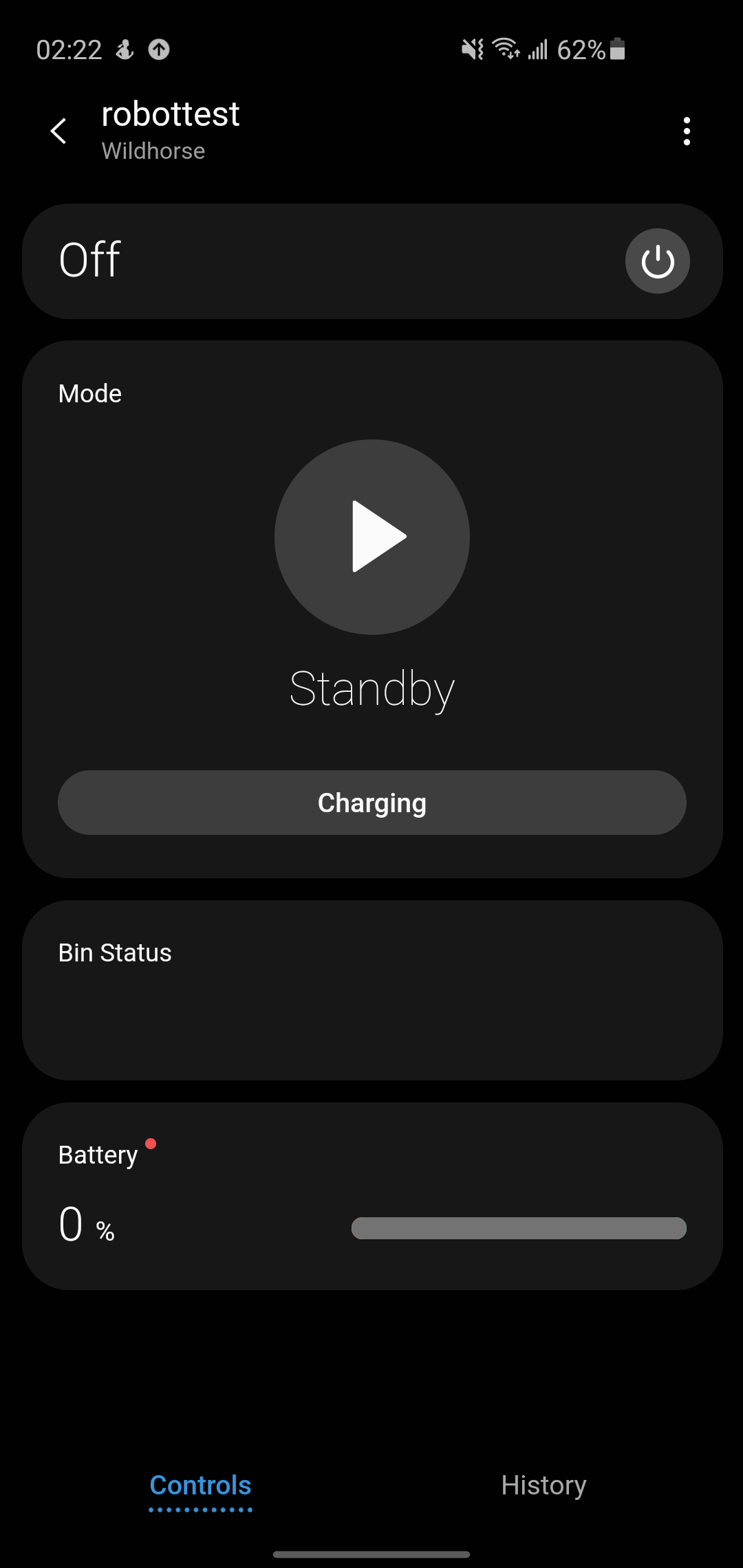Open the three-dot overflow menu

686,131
